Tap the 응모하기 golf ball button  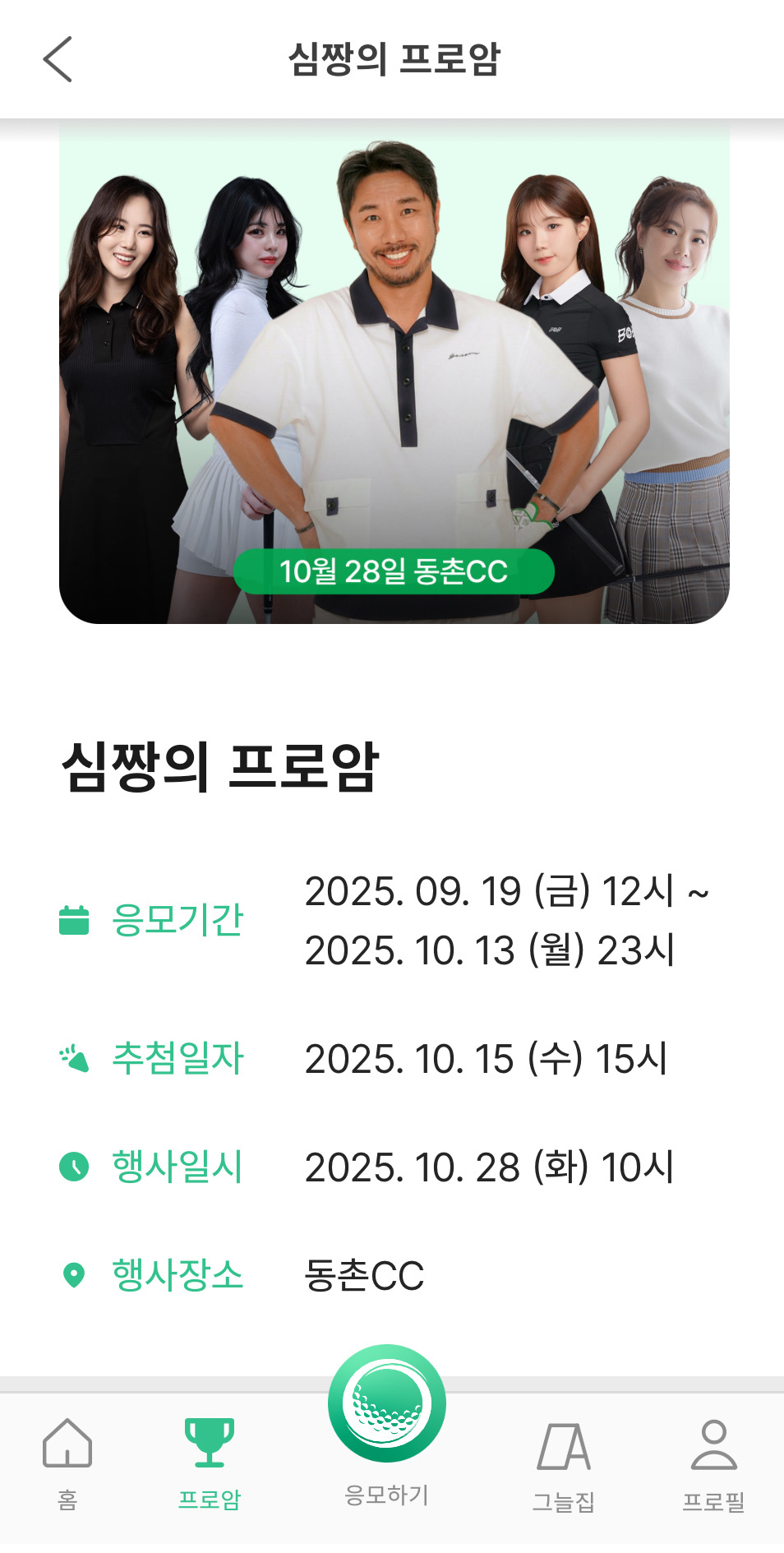pos(387,1405)
